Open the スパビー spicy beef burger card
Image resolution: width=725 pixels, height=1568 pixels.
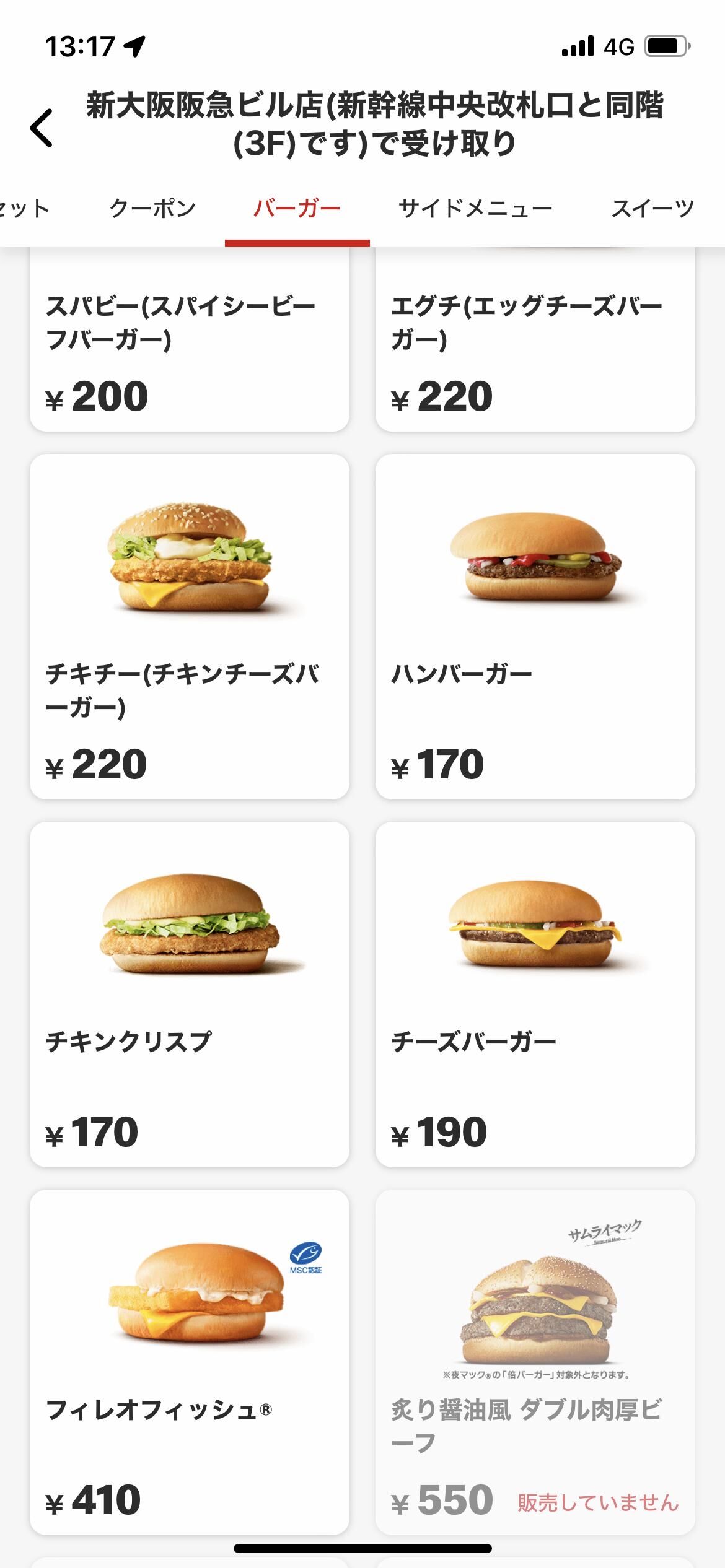pos(189,347)
